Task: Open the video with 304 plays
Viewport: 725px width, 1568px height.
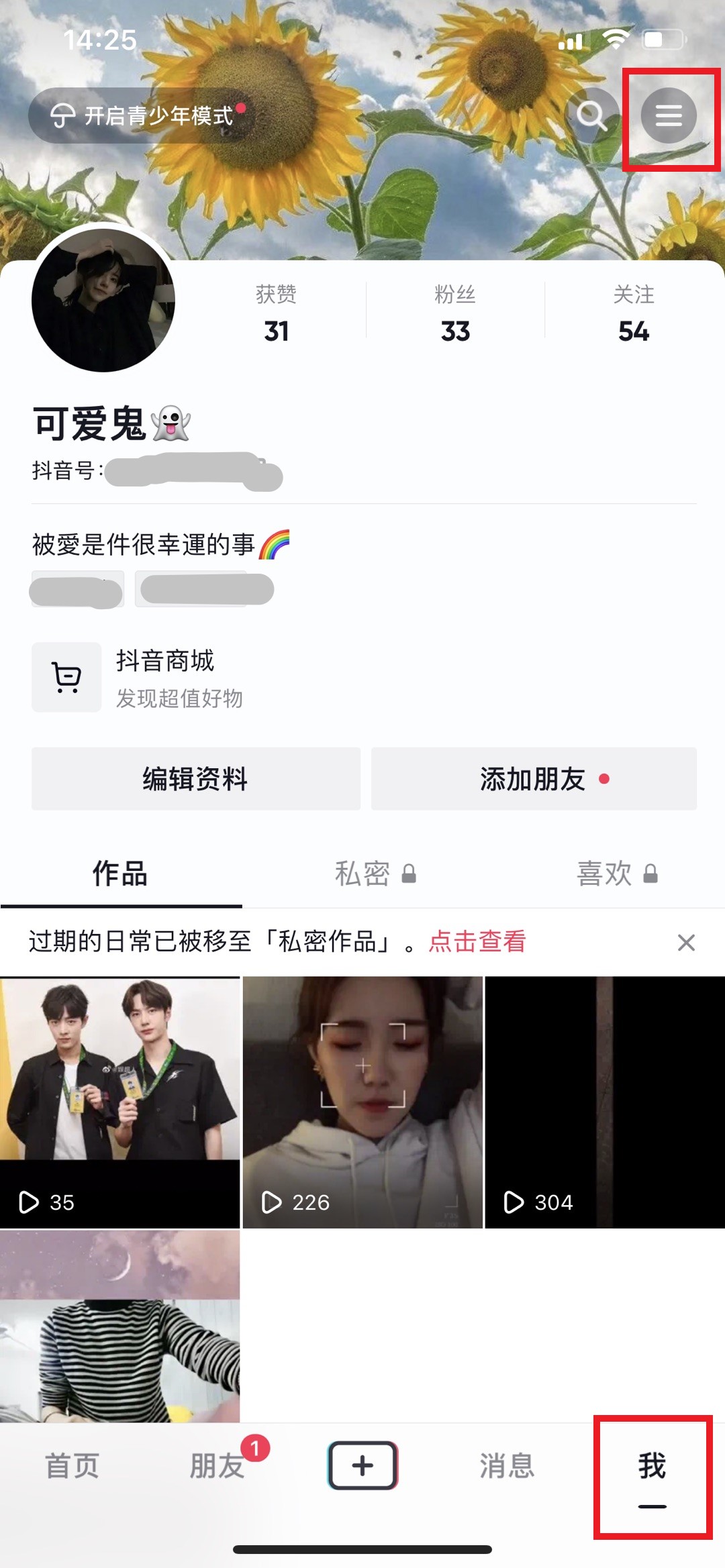Action: coord(605,1102)
